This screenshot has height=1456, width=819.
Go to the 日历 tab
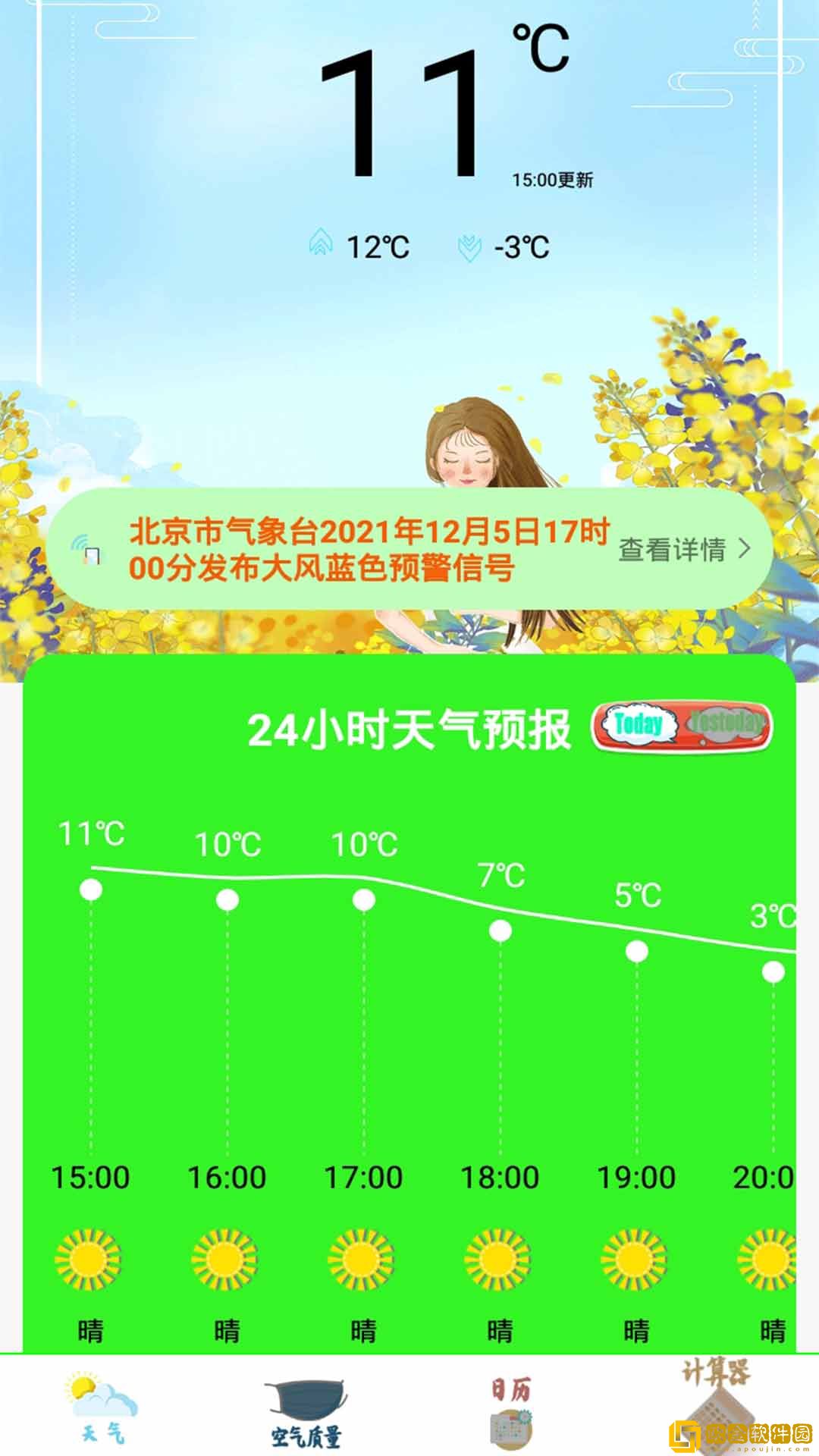coord(511,1410)
